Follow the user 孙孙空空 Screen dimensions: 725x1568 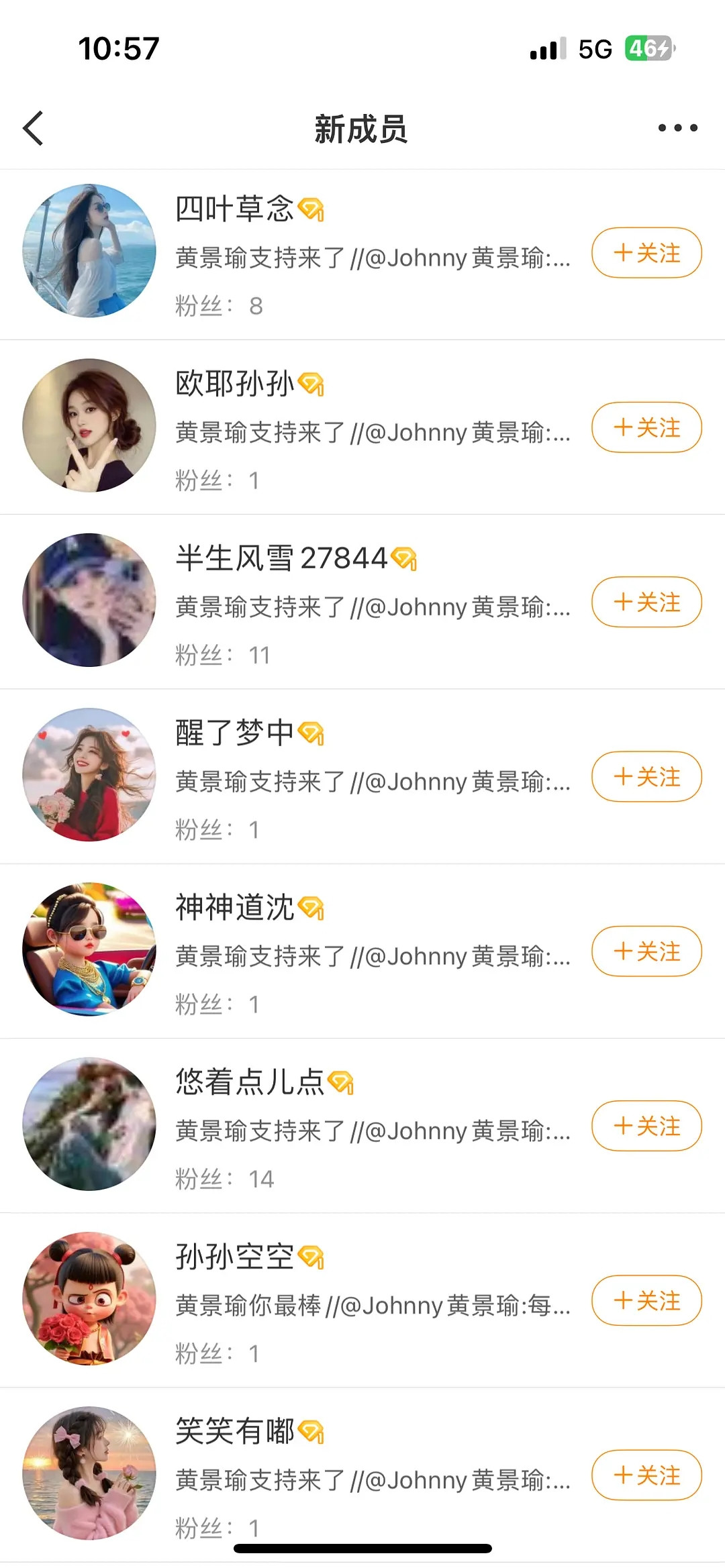click(x=646, y=1300)
